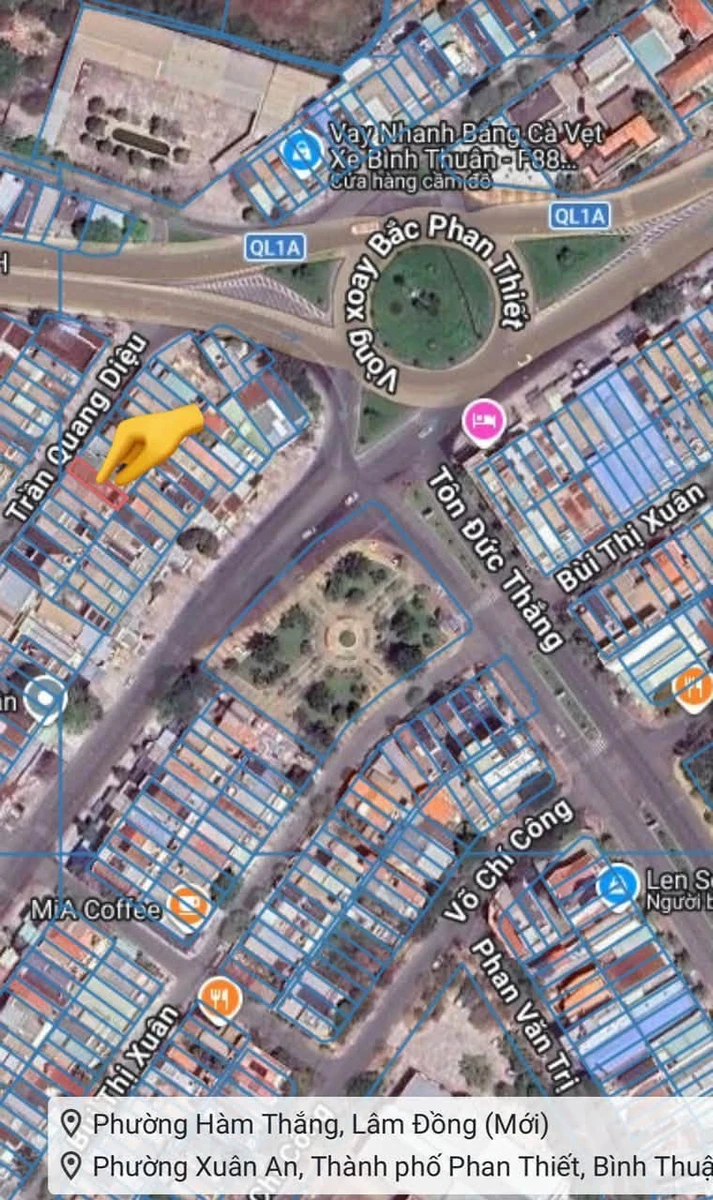
Task: Select the red highlighted land parcel
Action: pyautogui.click(x=98, y=485)
